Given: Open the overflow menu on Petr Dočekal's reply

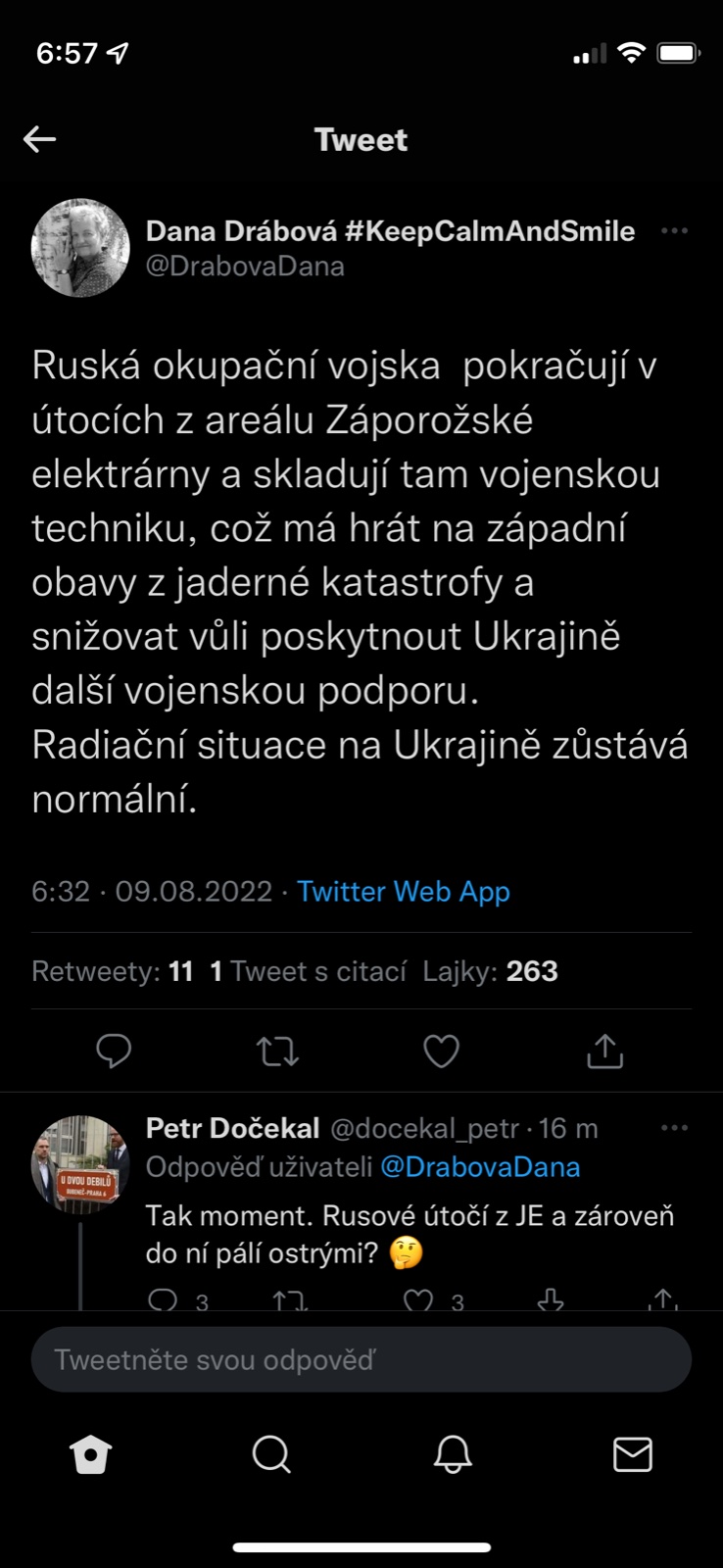Looking at the screenshot, I should pyautogui.click(x=674, y=1128).
